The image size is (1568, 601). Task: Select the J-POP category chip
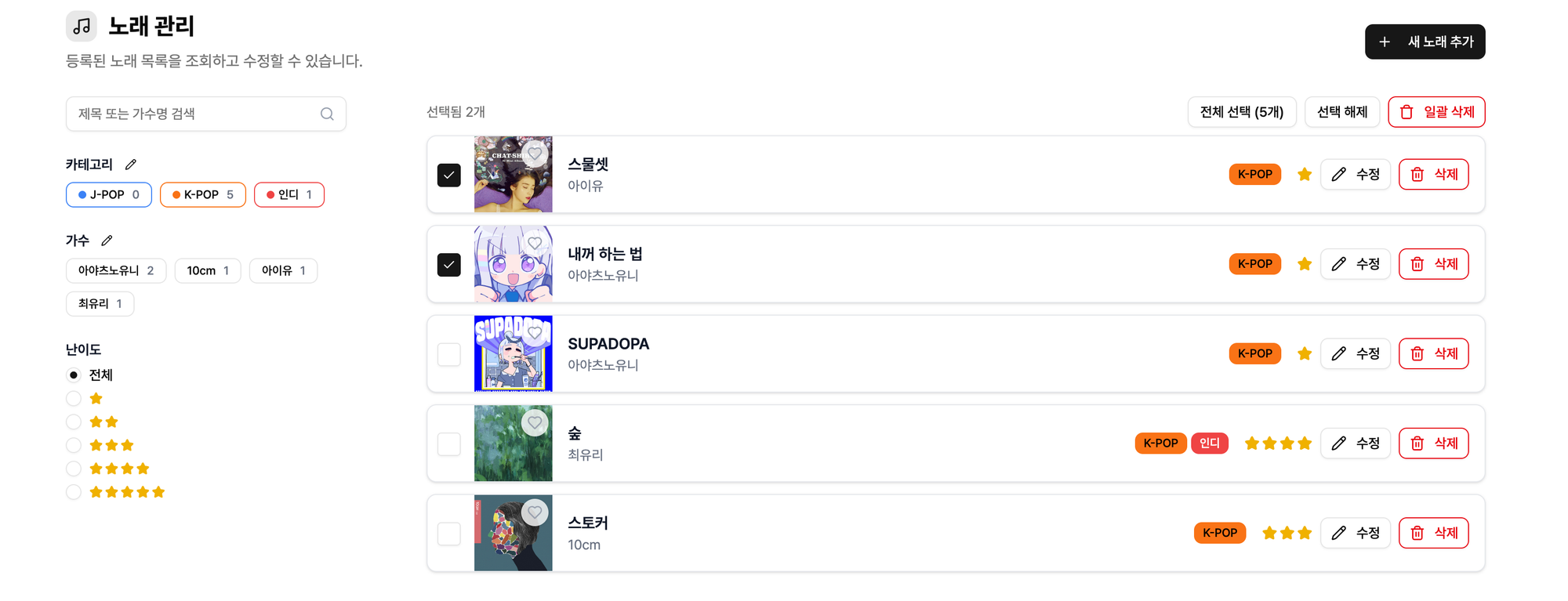point(108,194)
